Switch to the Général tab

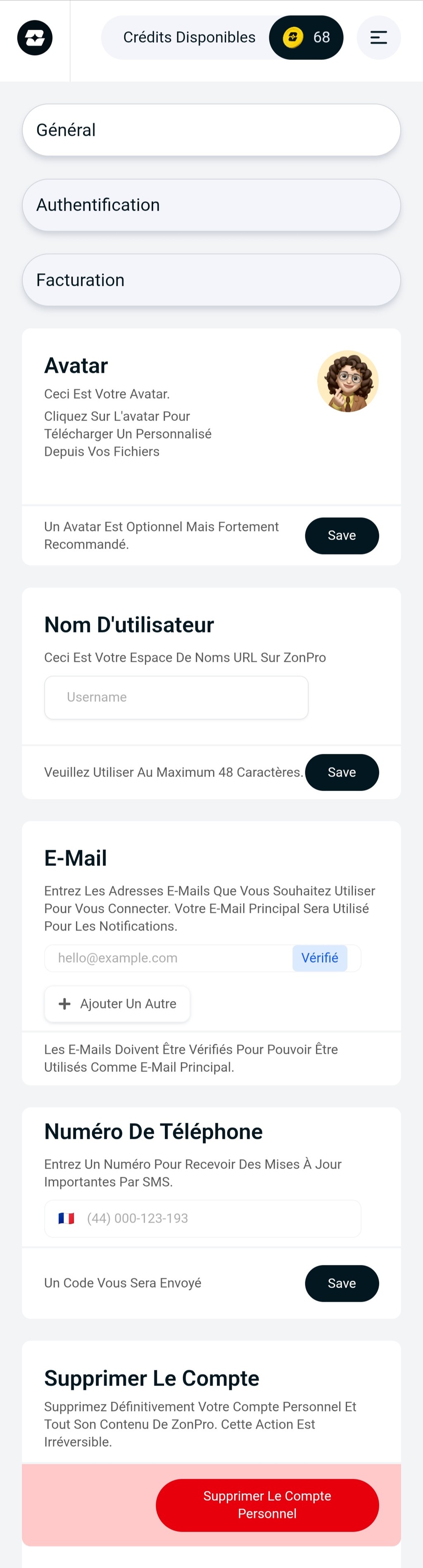[x=211, y=130]
